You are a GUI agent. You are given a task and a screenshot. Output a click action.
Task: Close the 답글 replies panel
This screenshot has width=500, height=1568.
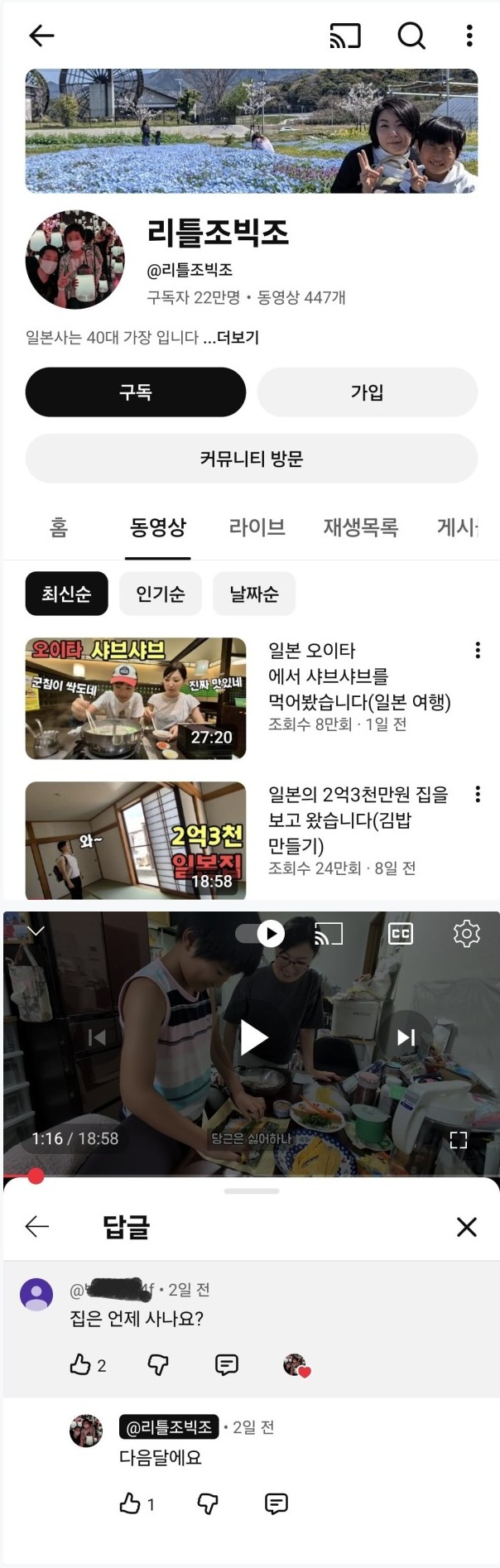(467, 1227)
